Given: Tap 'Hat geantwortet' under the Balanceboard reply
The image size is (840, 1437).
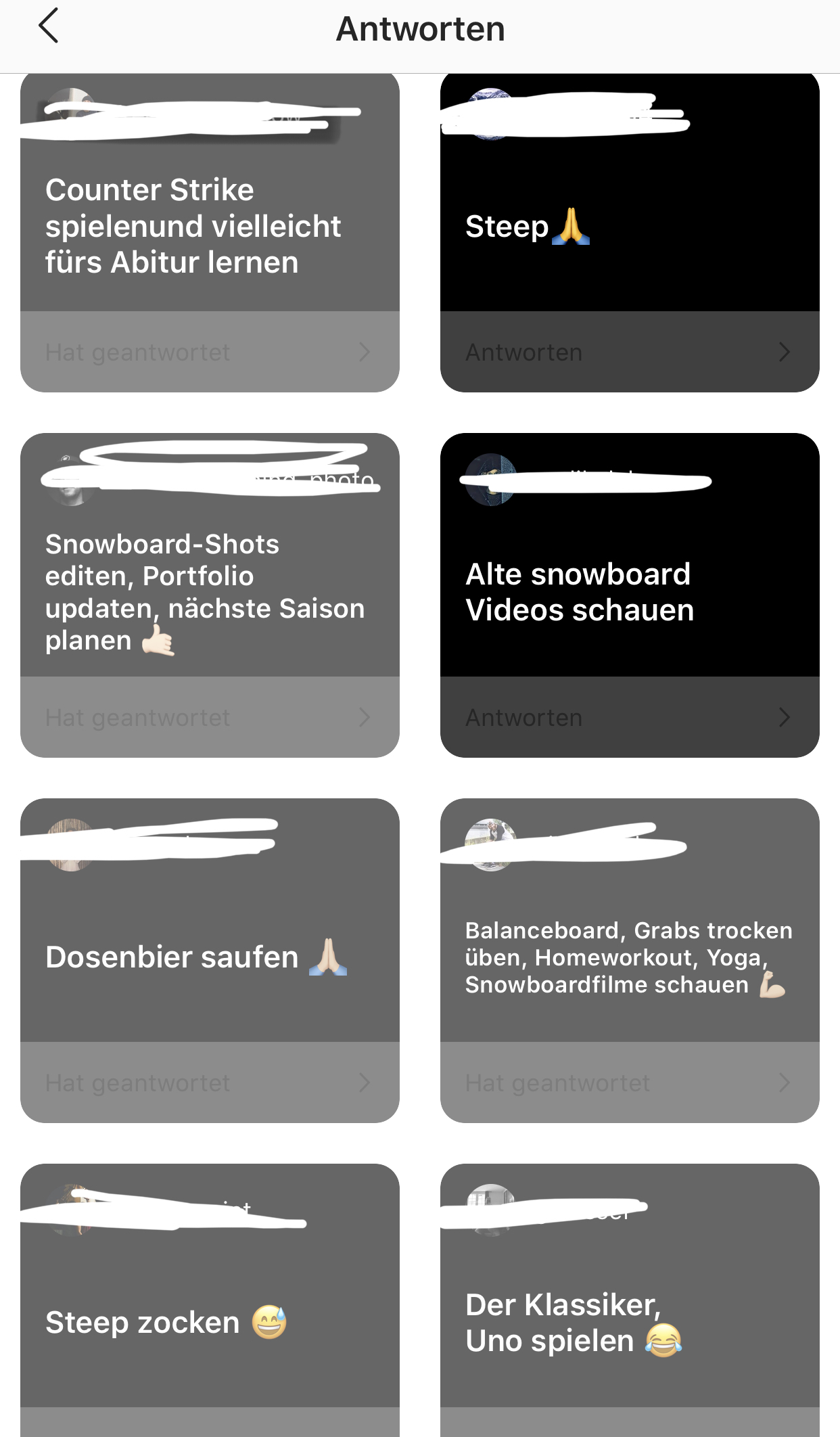Looking at the screenshot, I should coord(629,1082).
